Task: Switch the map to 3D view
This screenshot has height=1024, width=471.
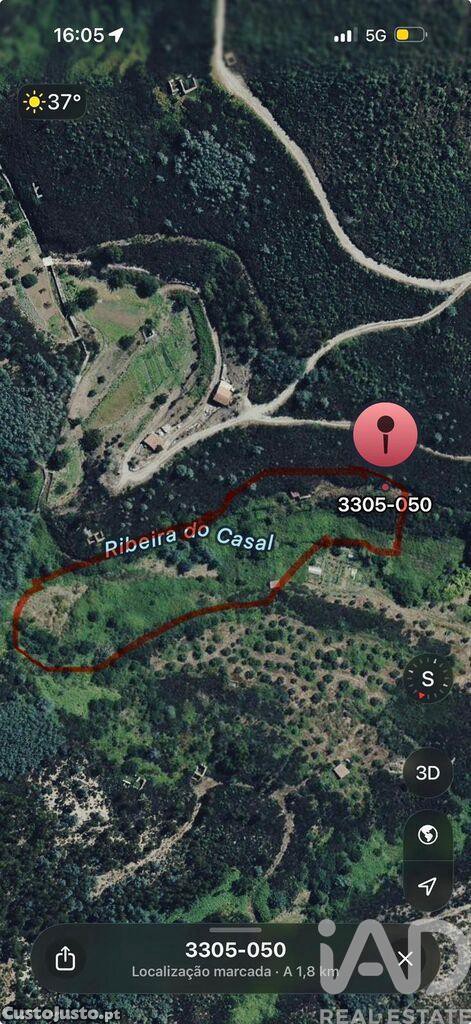Action: point(428,773)
